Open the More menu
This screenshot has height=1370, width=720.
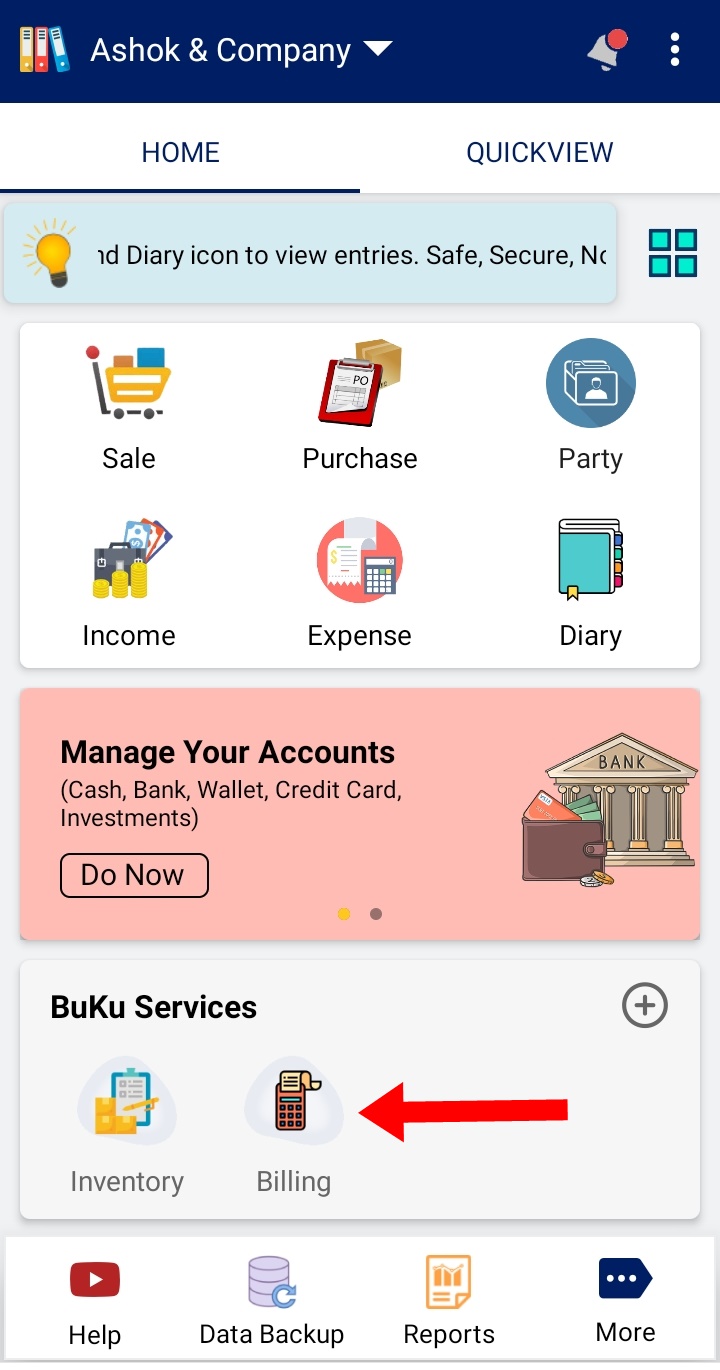coord(625,1298)
